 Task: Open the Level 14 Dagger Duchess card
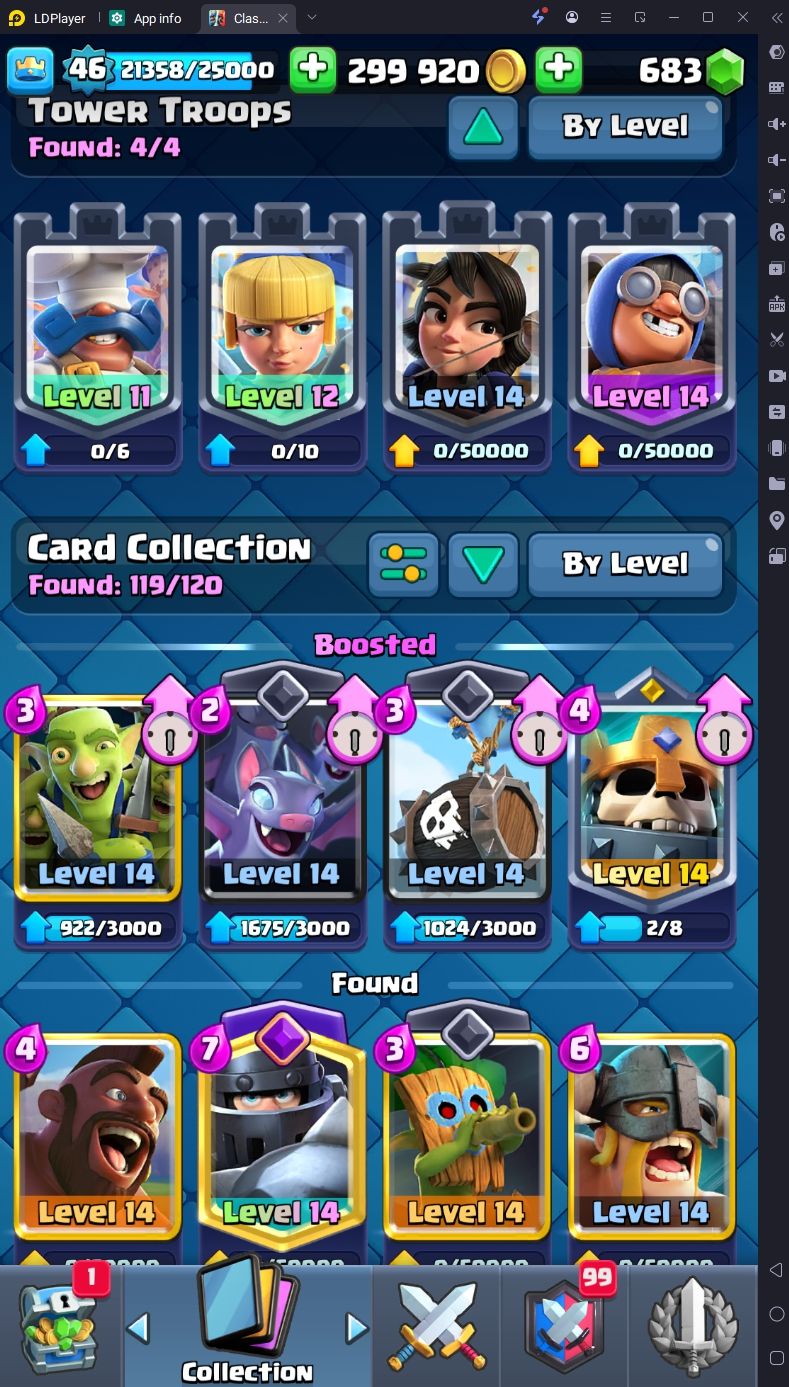467,337
